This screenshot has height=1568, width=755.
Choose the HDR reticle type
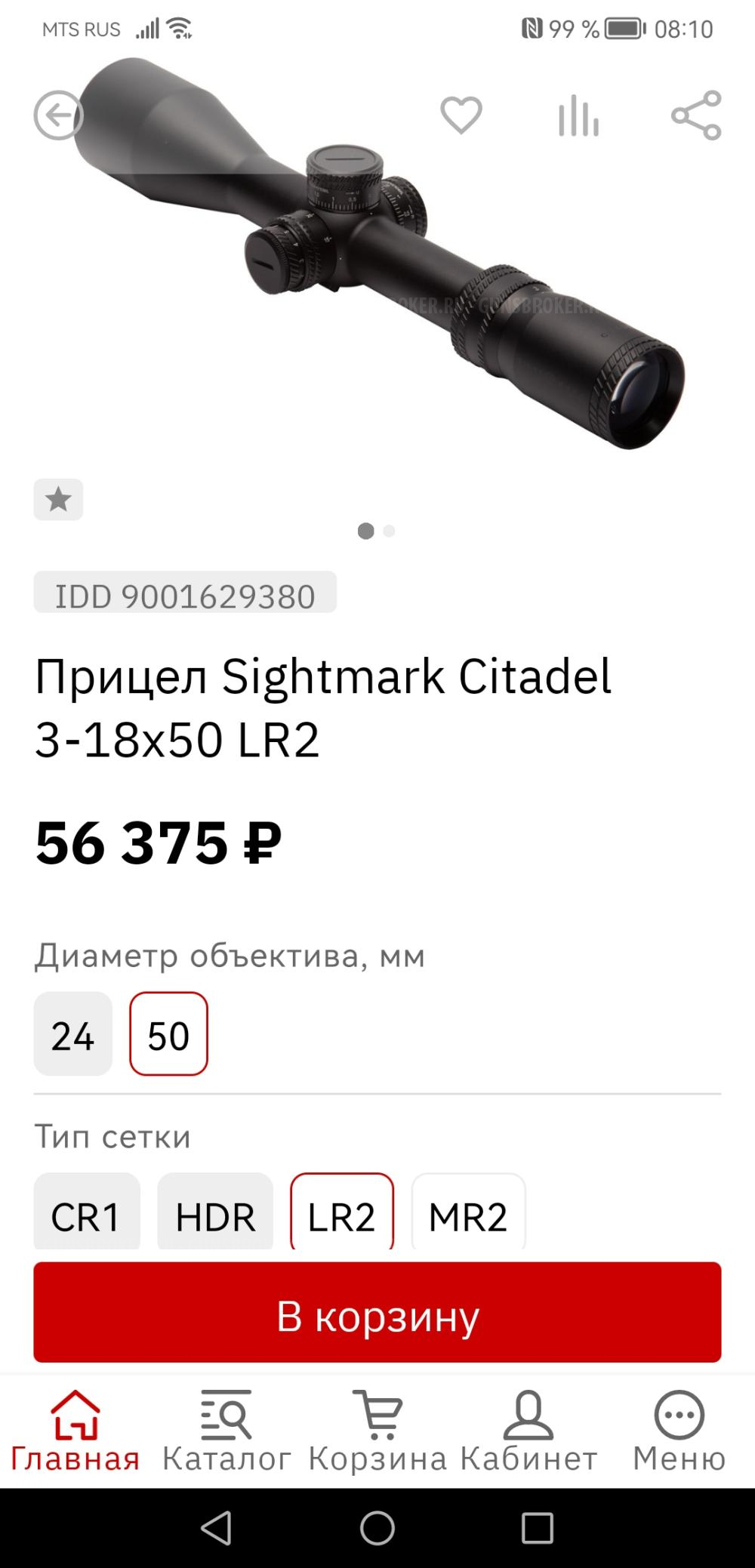tap(215, 1213)
